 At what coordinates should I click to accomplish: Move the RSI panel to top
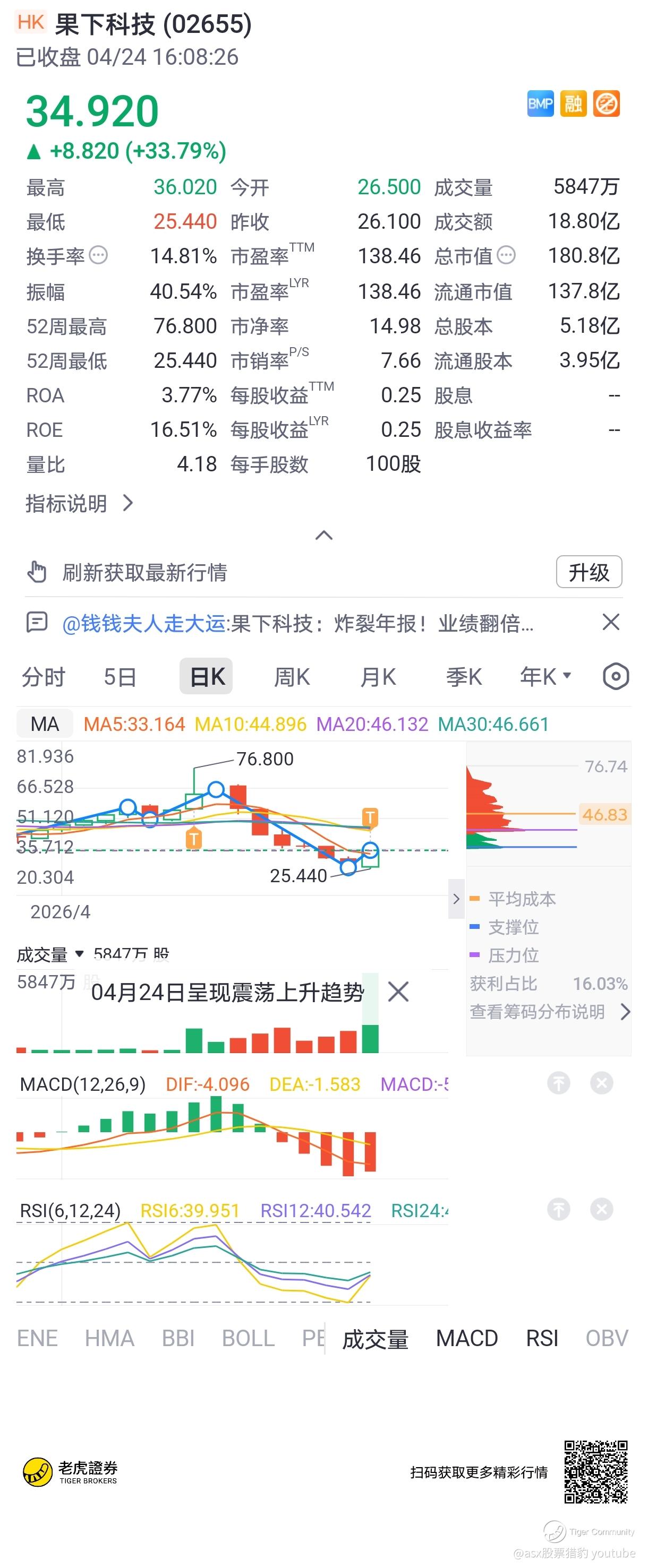(x=558, y=1210)
